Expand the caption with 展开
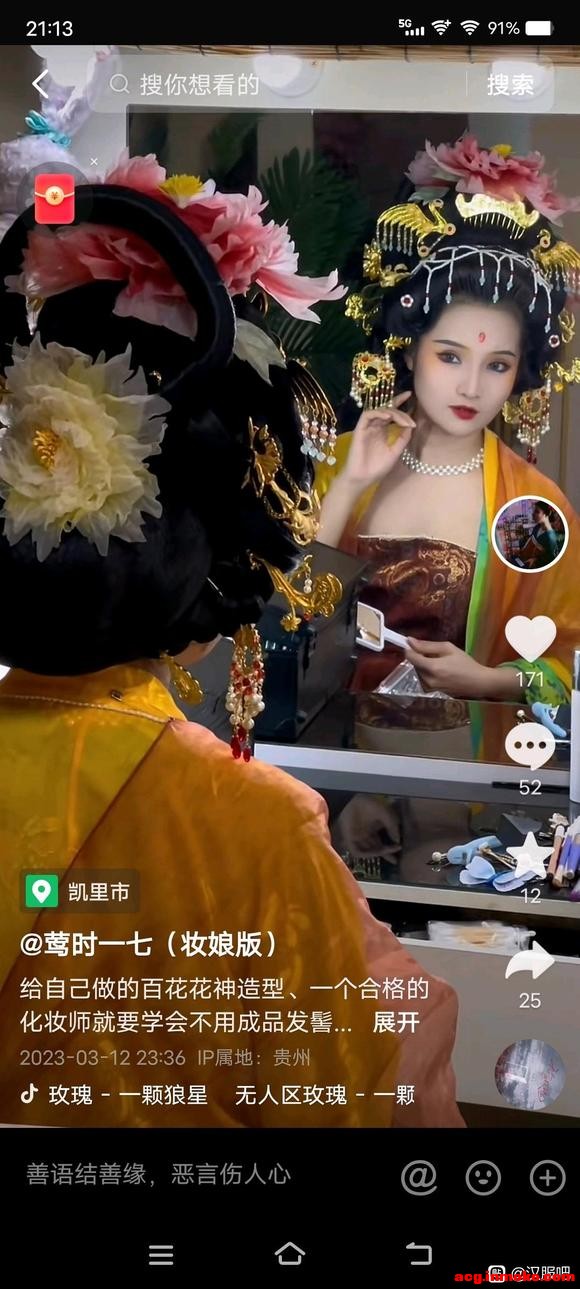This screenshot has width=580, height=1289. 396,1023
